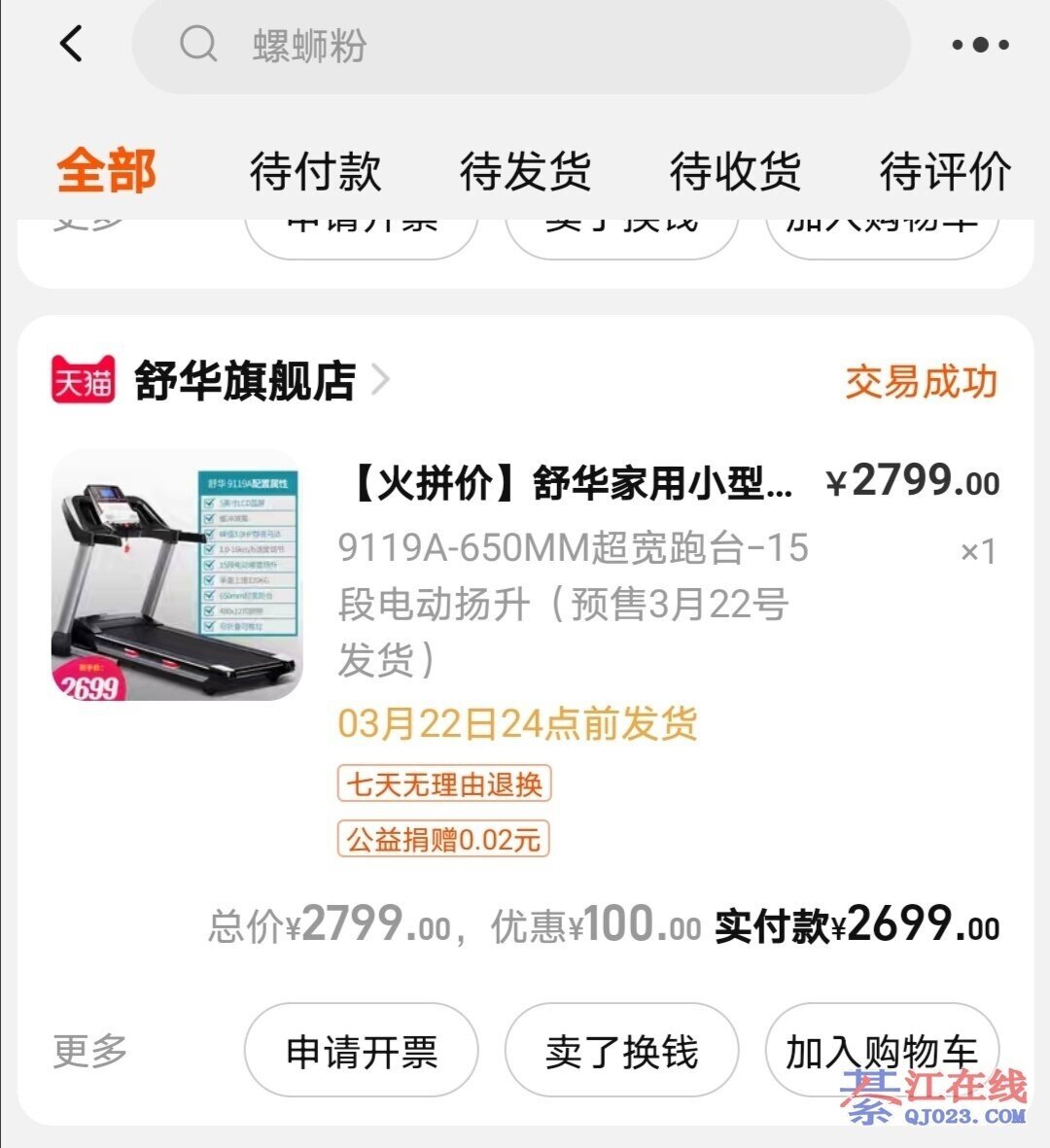The width and height of the screenshot is (1050, 1148).
Task: View the 待收货 orders tab
Action: tap(735, 172)
